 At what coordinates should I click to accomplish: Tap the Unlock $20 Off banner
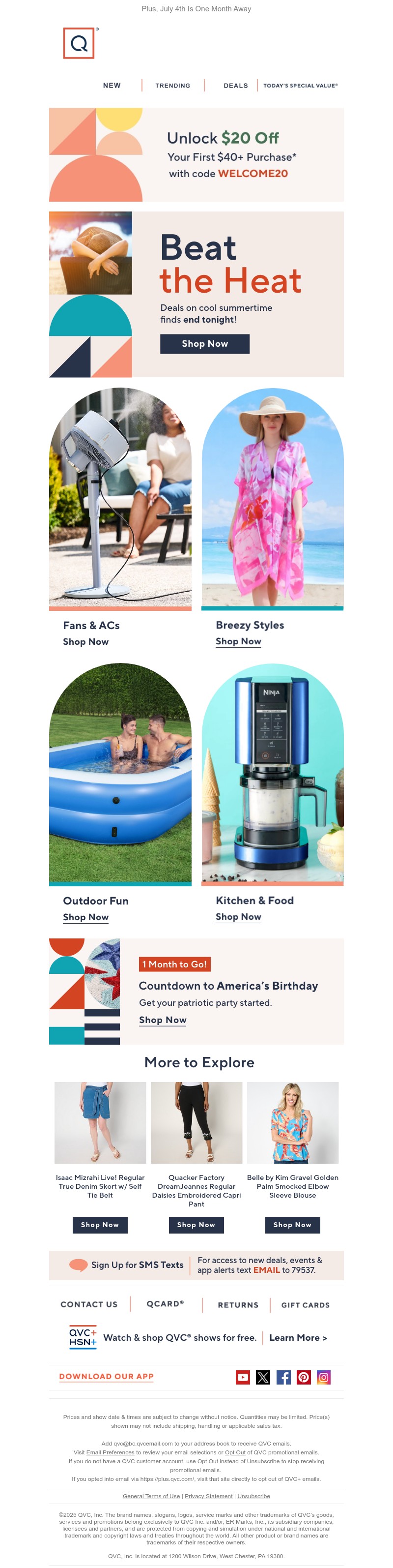point(196,154)
